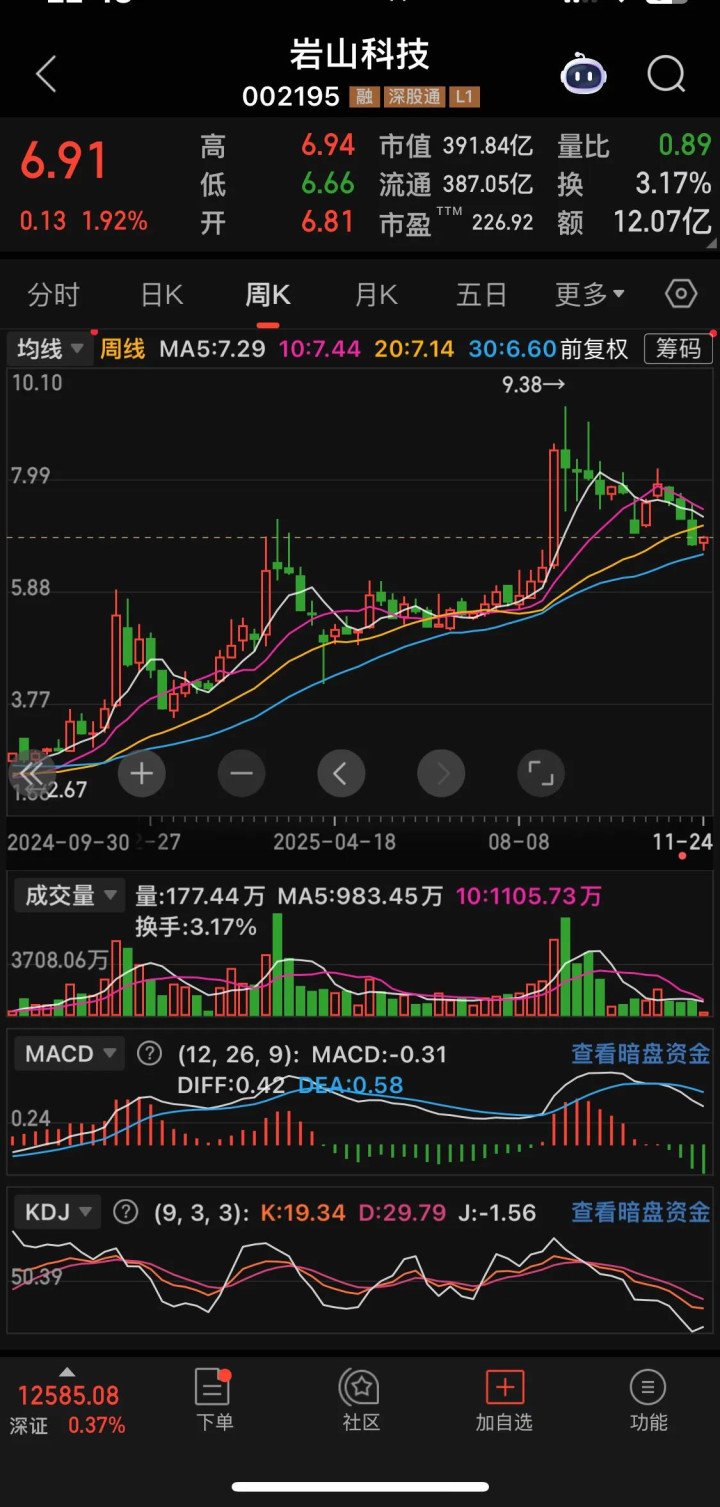Open chart settings hexagon icon
This screenshot has height=1507, width=720.
(x=681, y=294)
